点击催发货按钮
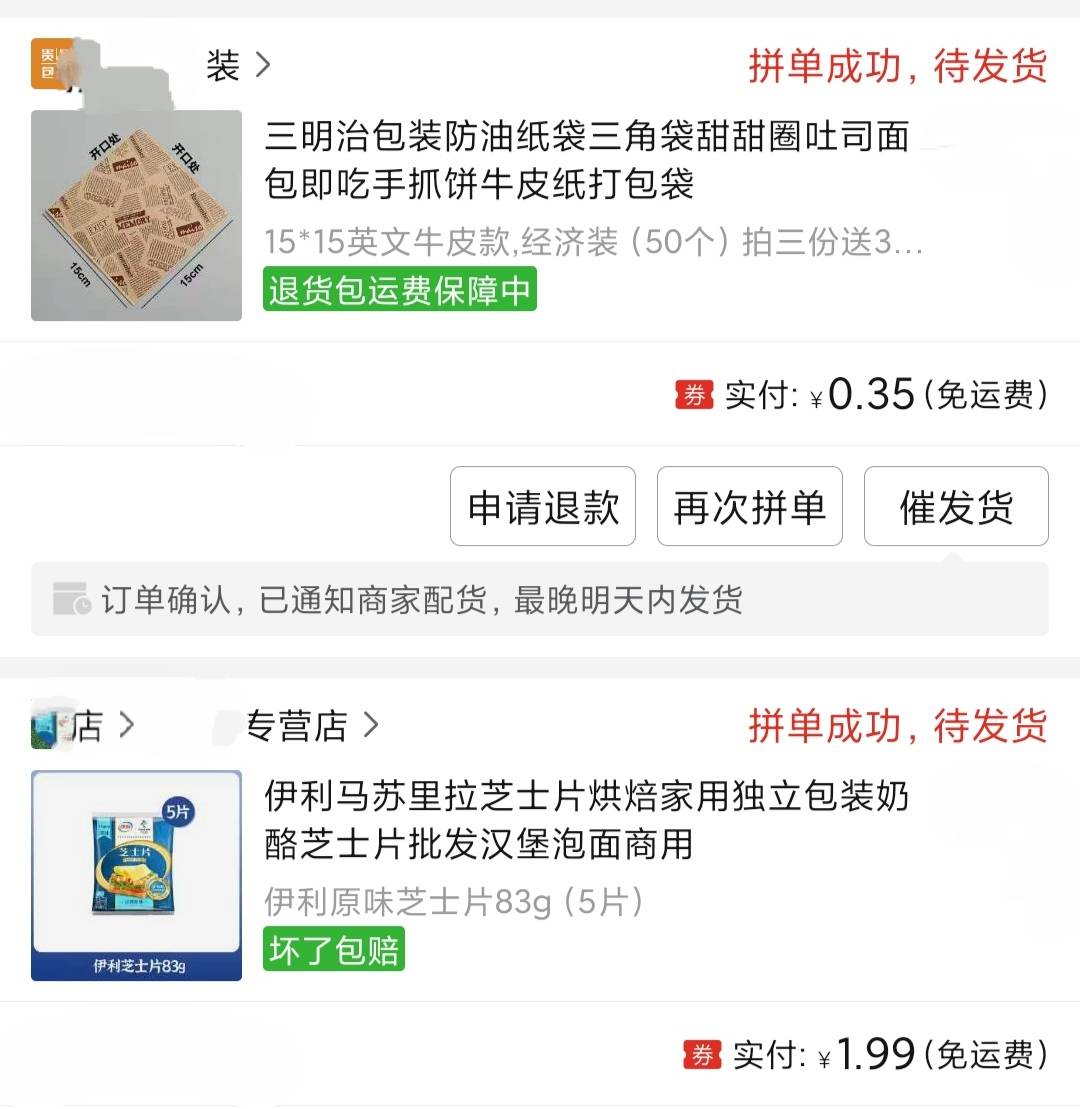Viewport: 1080px width, 1109px height. tap(955, 507)
